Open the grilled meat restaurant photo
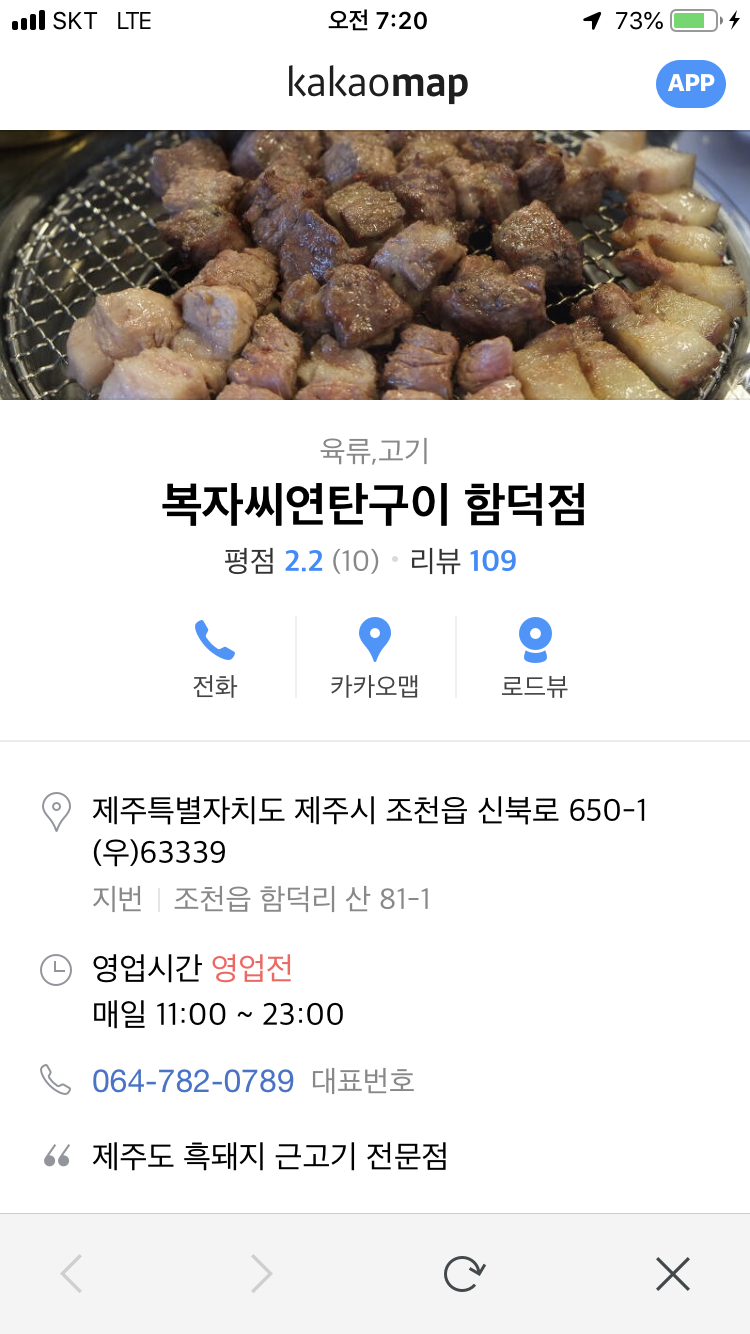Viewport: 750px width, 1334px height. (x=375, y=265)
